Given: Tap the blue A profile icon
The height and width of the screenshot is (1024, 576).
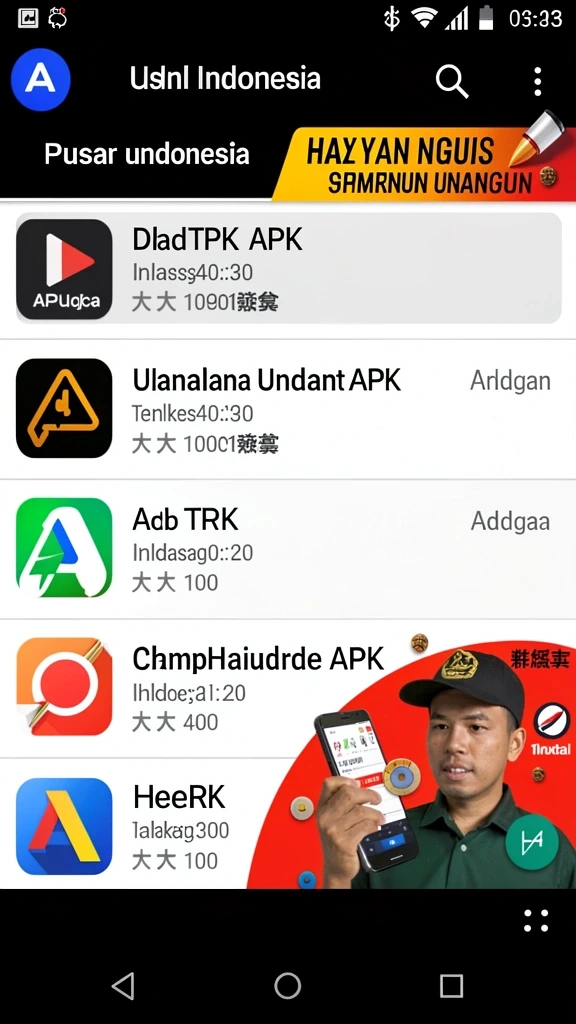Looking at the screenshot, I should click(x=40, y=80).
